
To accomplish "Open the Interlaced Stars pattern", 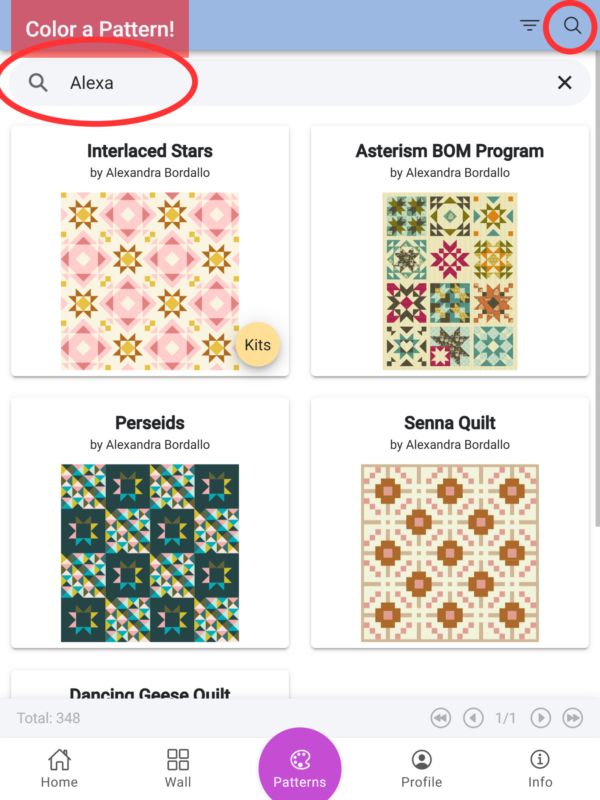I will click(150, 250).
